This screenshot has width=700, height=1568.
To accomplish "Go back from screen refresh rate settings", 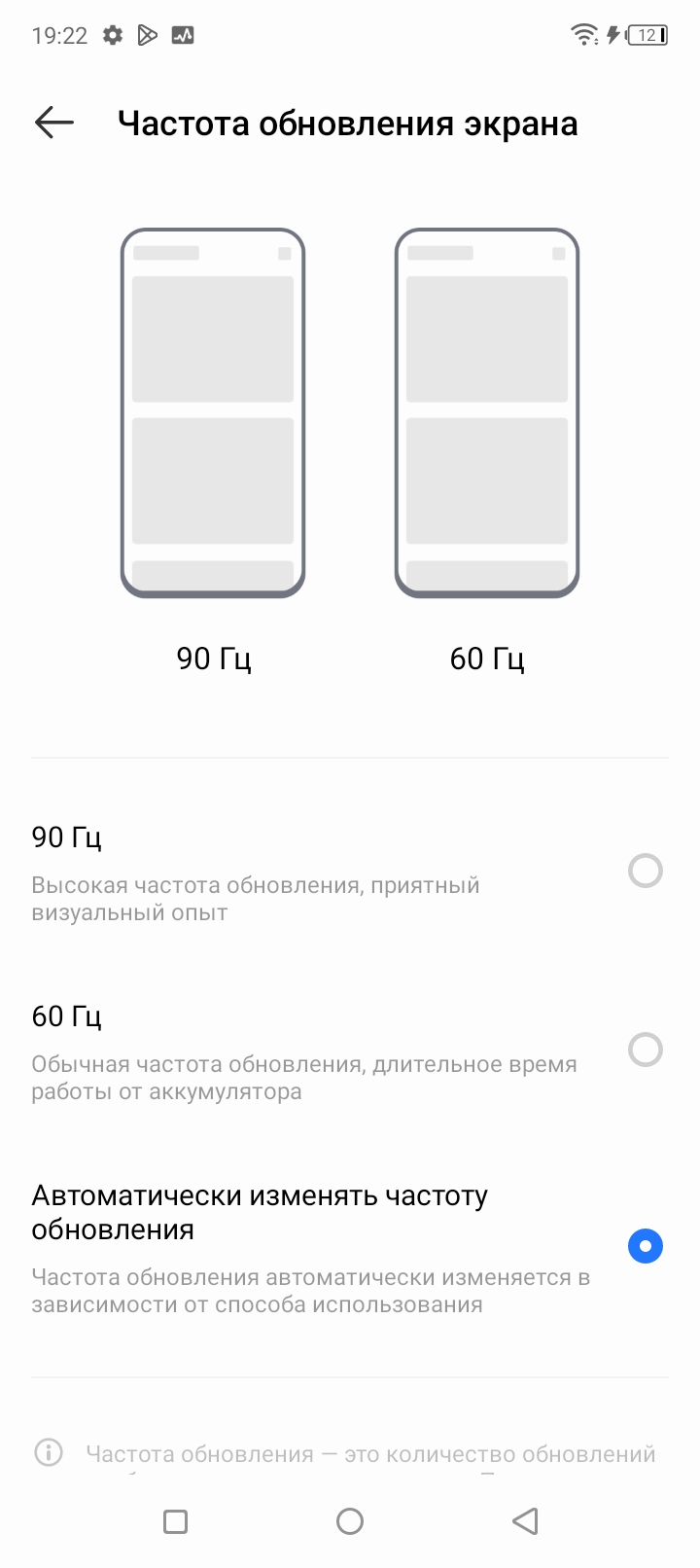I will click(x=54, y=123).
